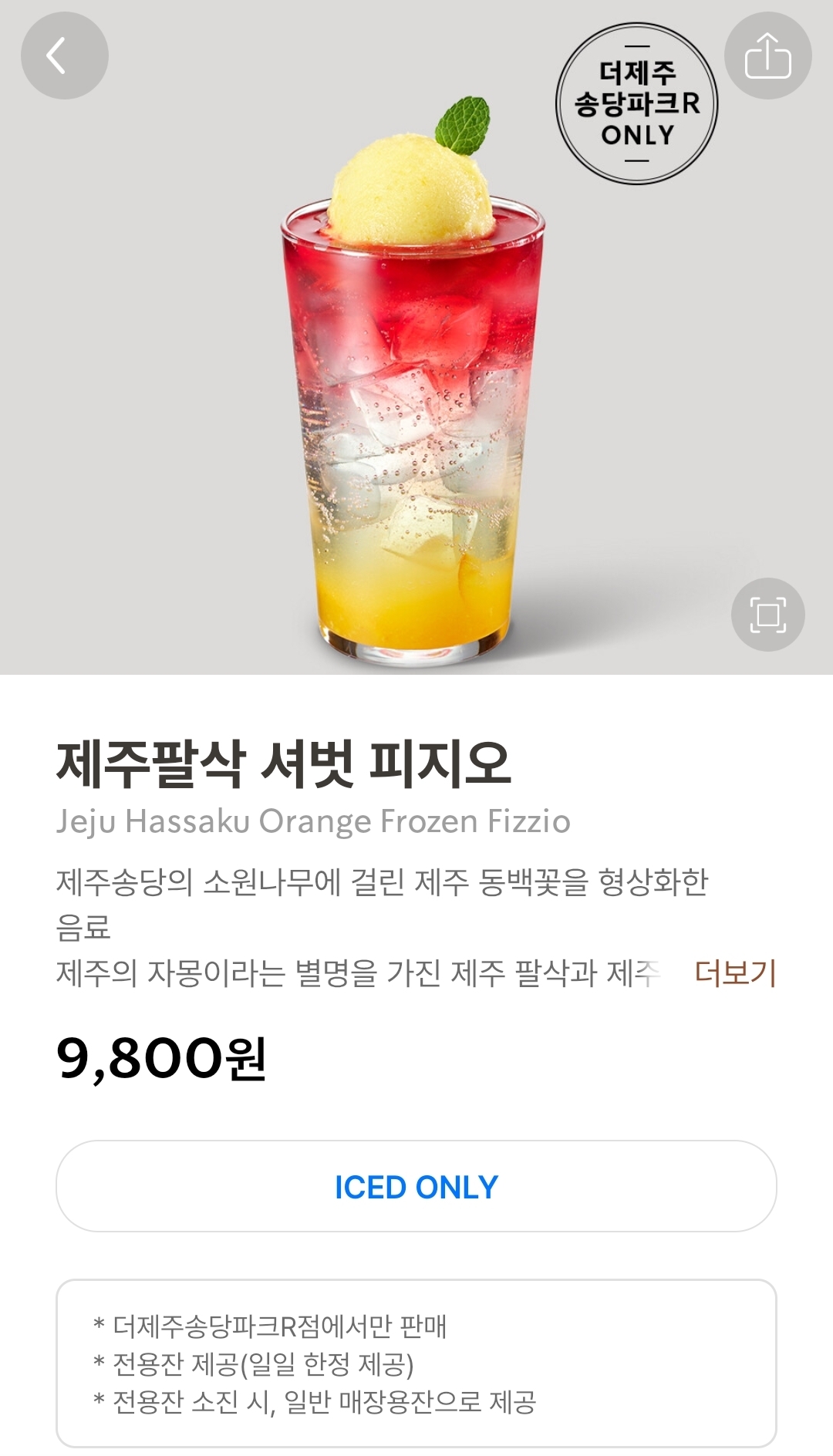
Task: Tap the round store-exclusive stamp icon
Action: tap(638, 99)
